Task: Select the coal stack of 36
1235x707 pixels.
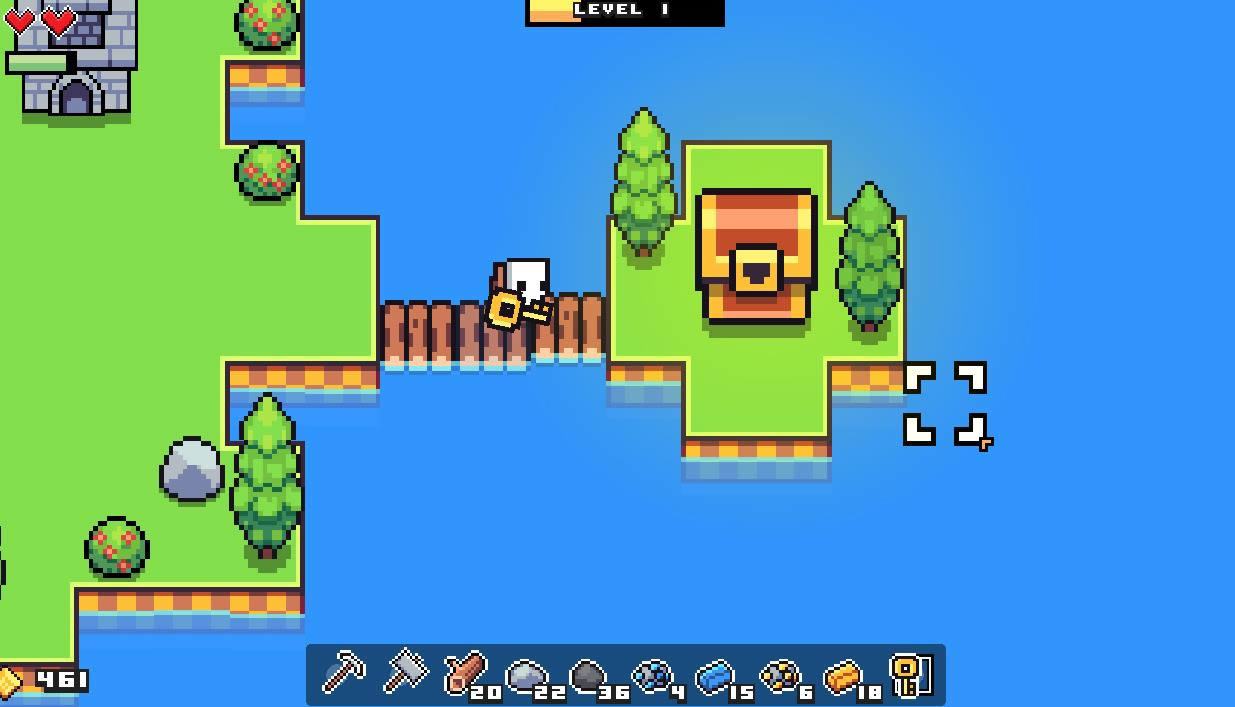Action: (x=590, y=675)
